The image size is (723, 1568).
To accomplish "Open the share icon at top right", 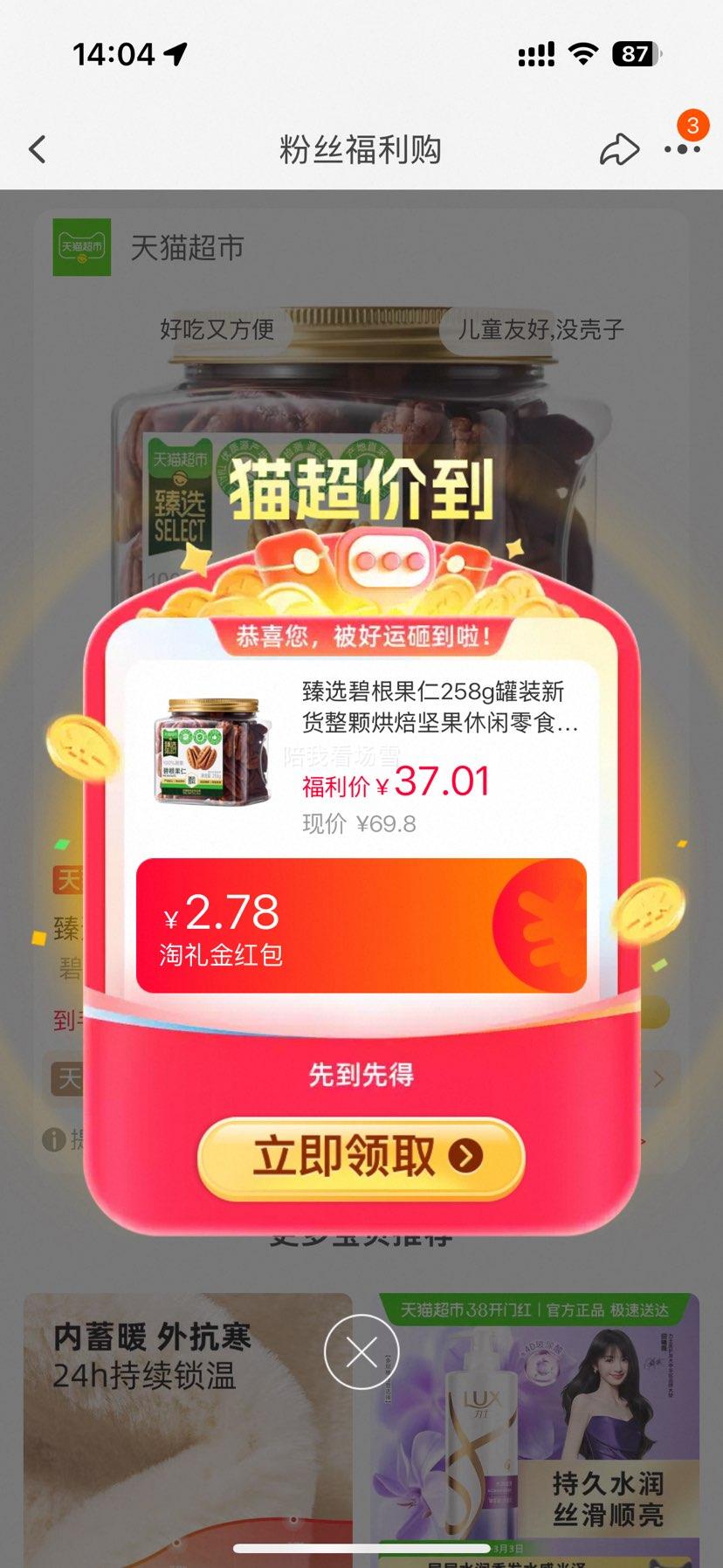I will click(620, 149).
